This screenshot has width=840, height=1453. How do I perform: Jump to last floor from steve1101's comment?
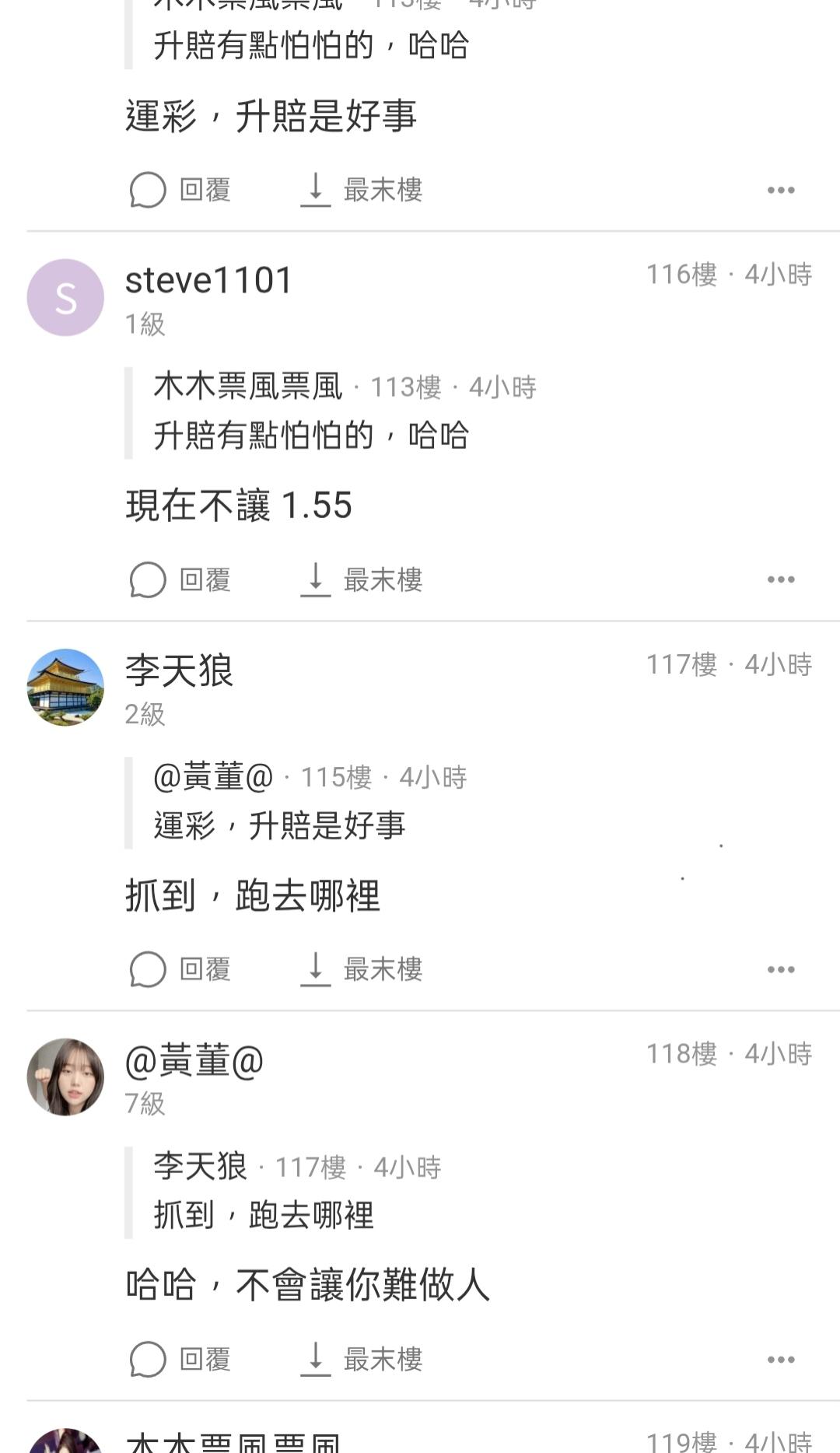click(x=362, y=580)
